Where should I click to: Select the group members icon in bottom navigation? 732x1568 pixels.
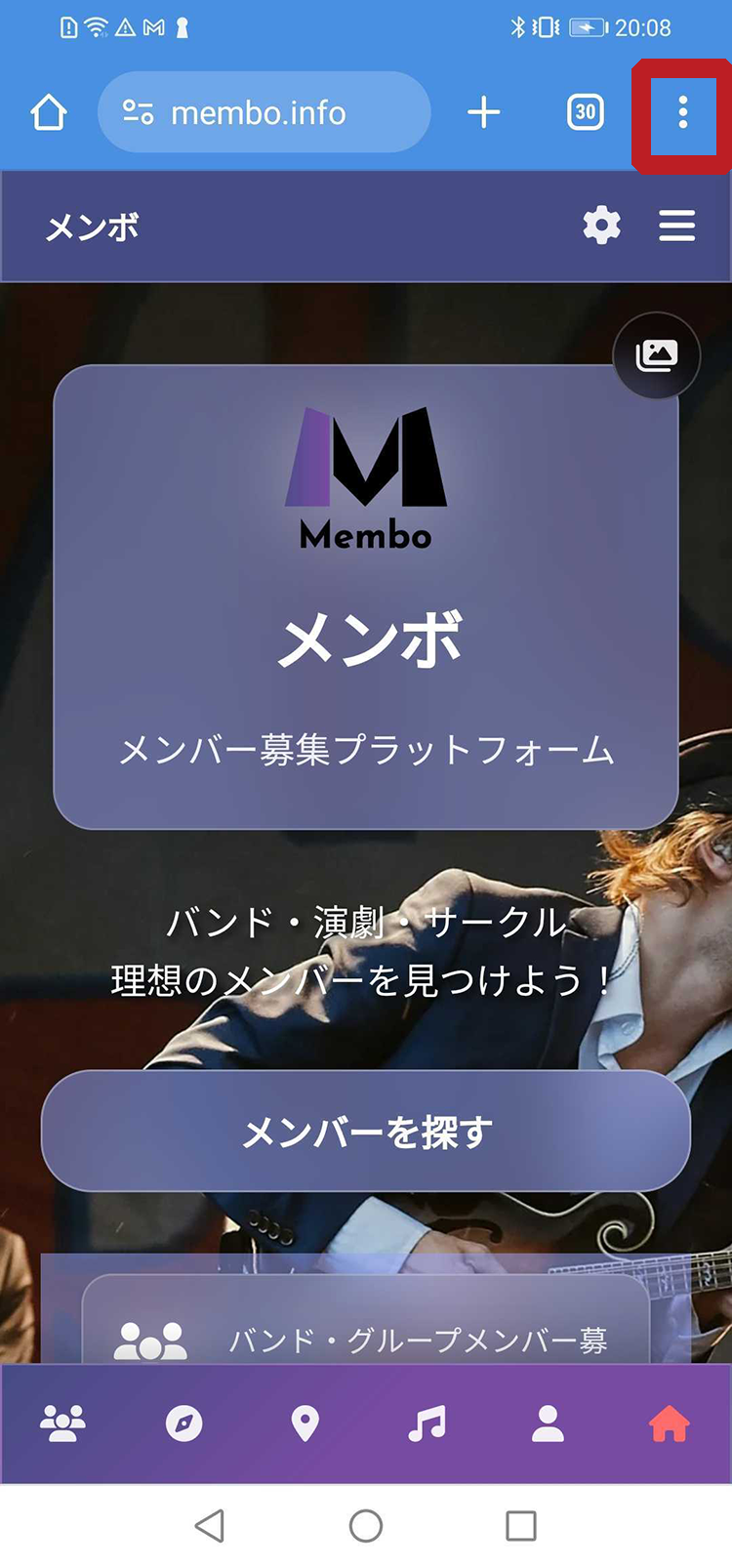tap(61, 1424)
